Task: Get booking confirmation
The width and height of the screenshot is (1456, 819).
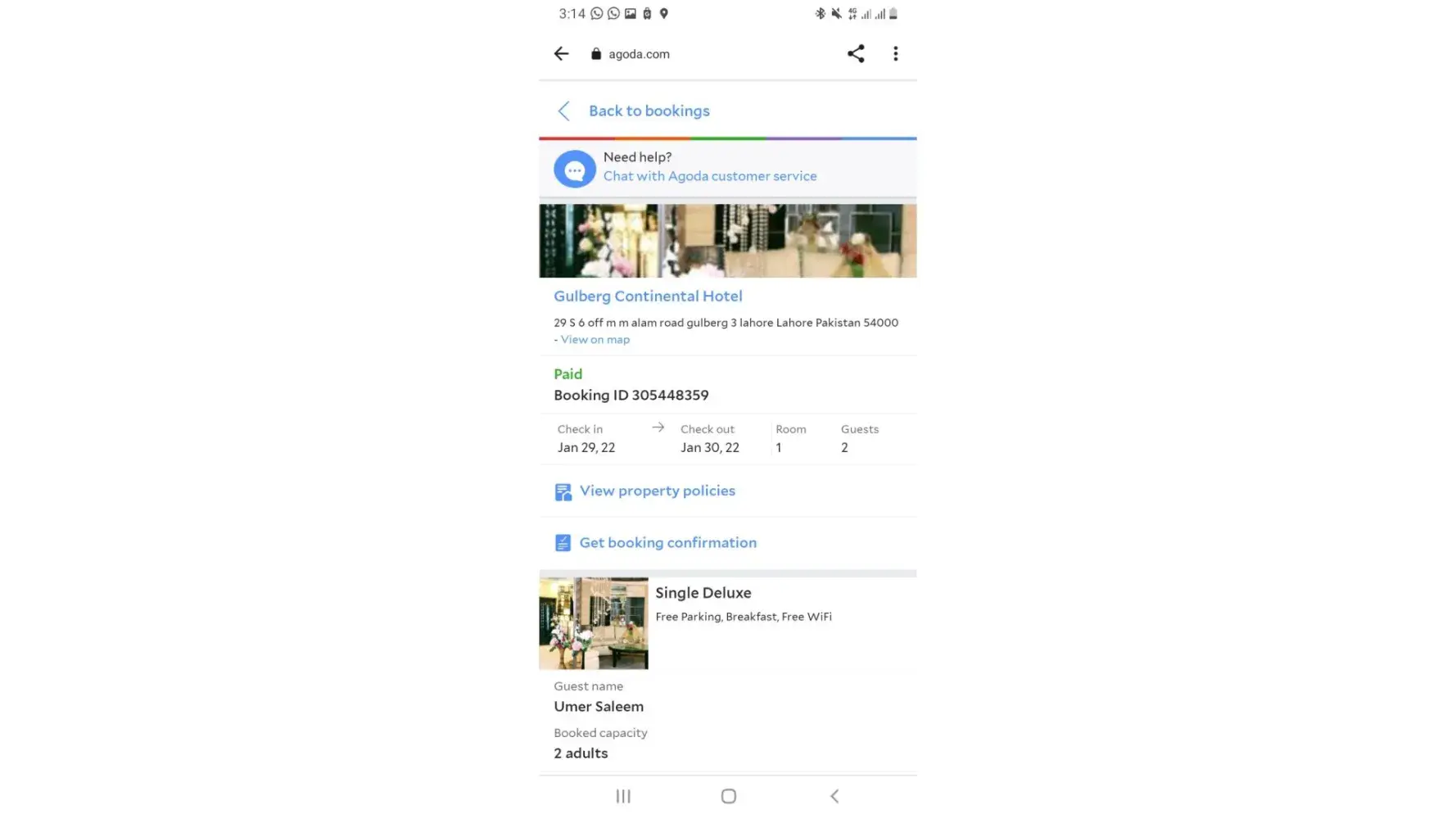Action: (x=667, y=543)
